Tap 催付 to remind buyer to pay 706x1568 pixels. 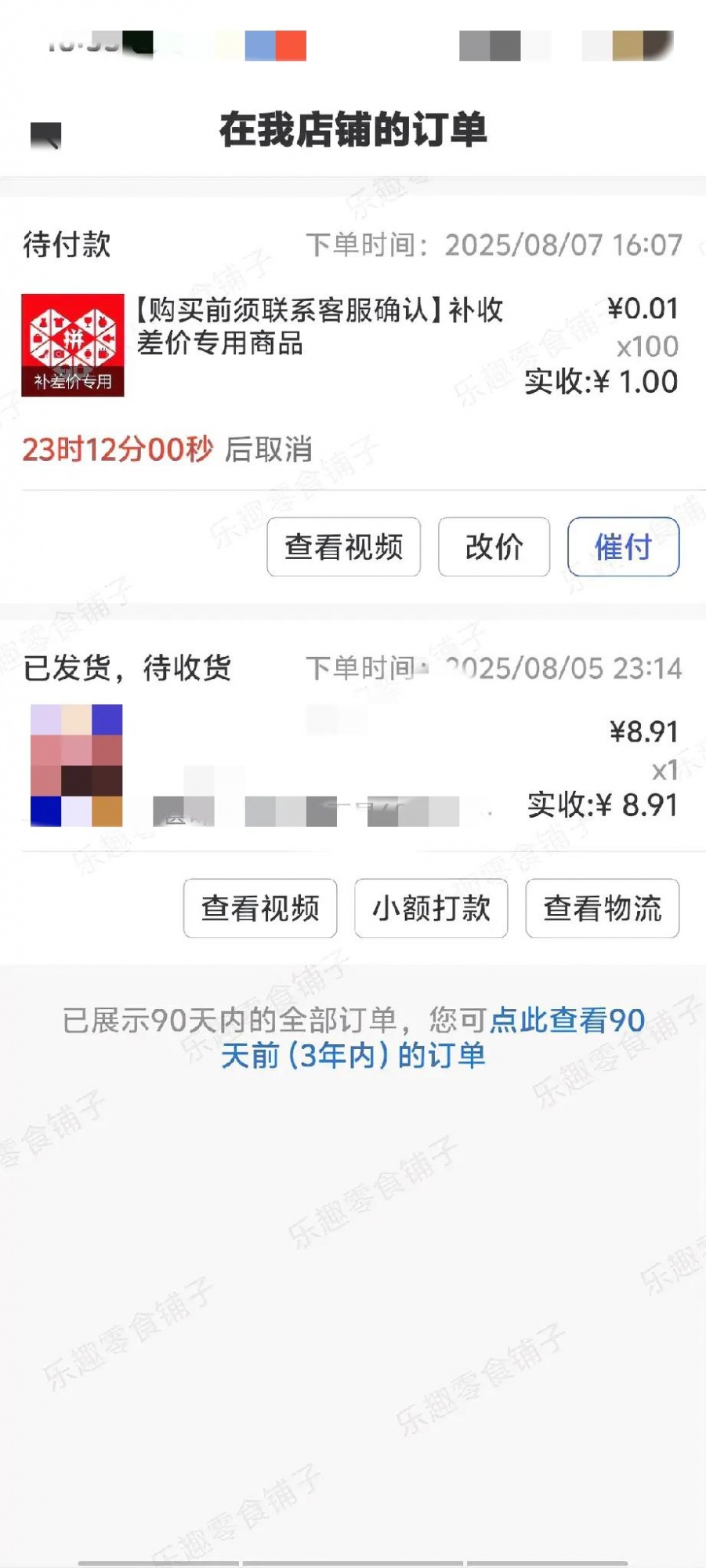tap(623, 547)
